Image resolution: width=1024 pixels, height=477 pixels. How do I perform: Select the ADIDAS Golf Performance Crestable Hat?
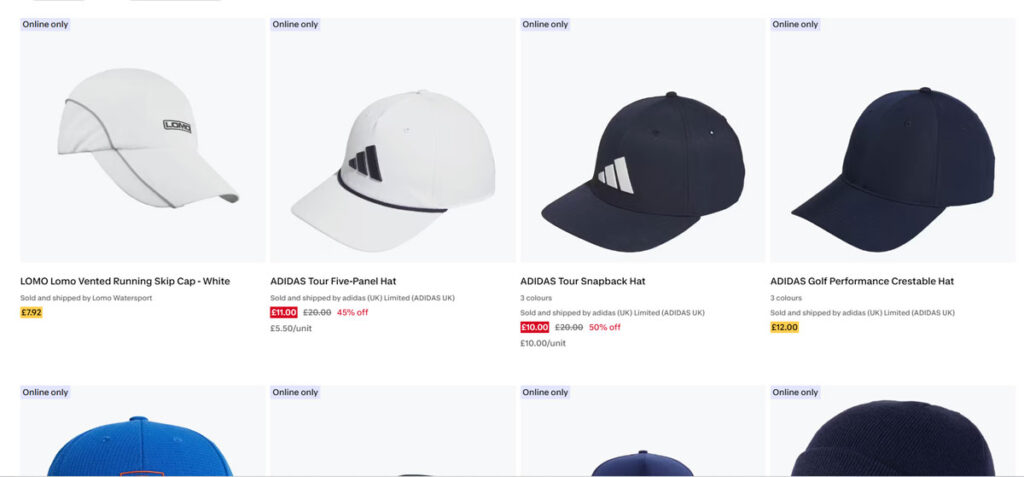[x=861, y=281]
